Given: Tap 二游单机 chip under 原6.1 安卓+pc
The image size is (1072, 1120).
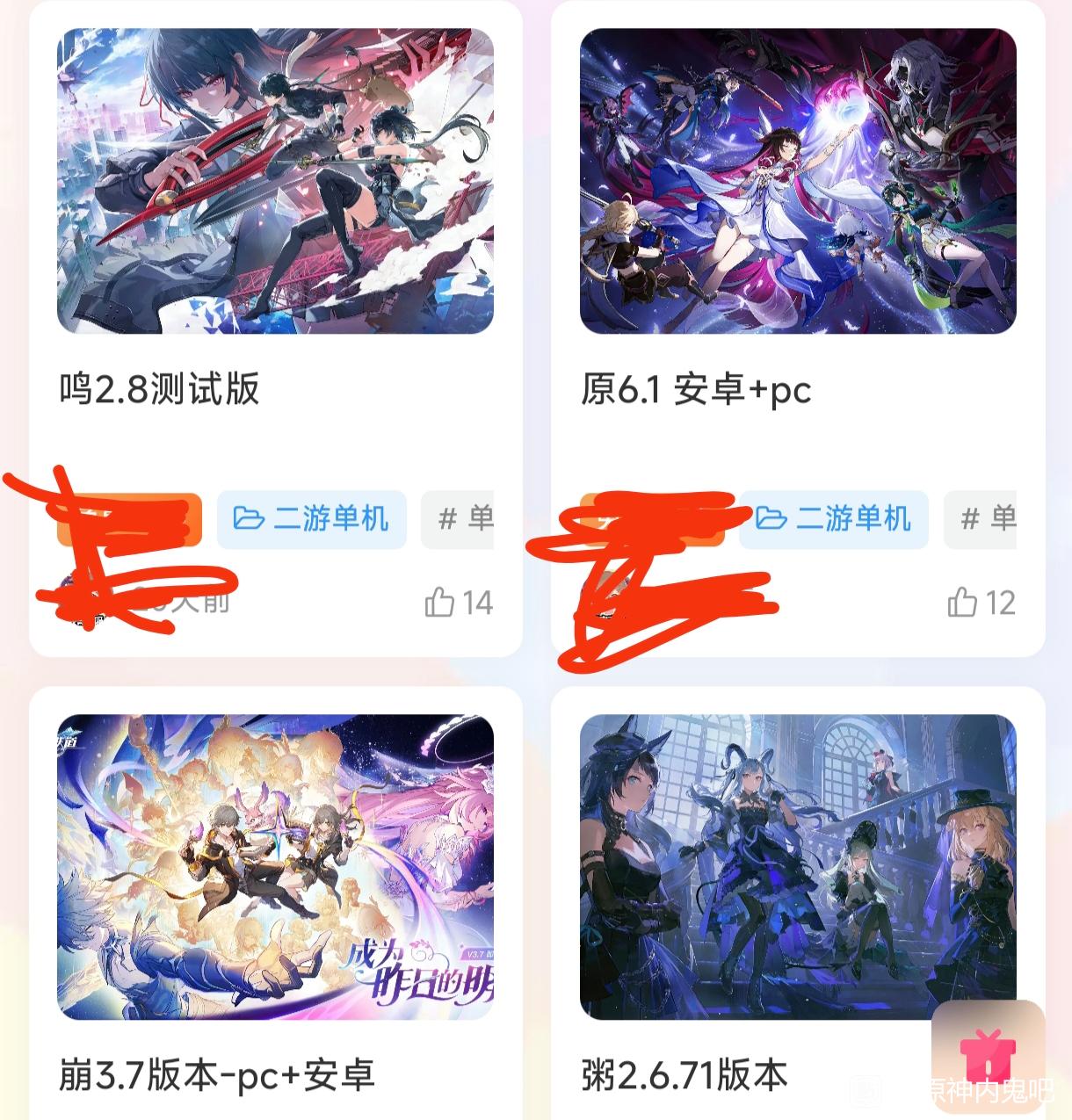Looking at the screenshot, I should tap(834, 519).
